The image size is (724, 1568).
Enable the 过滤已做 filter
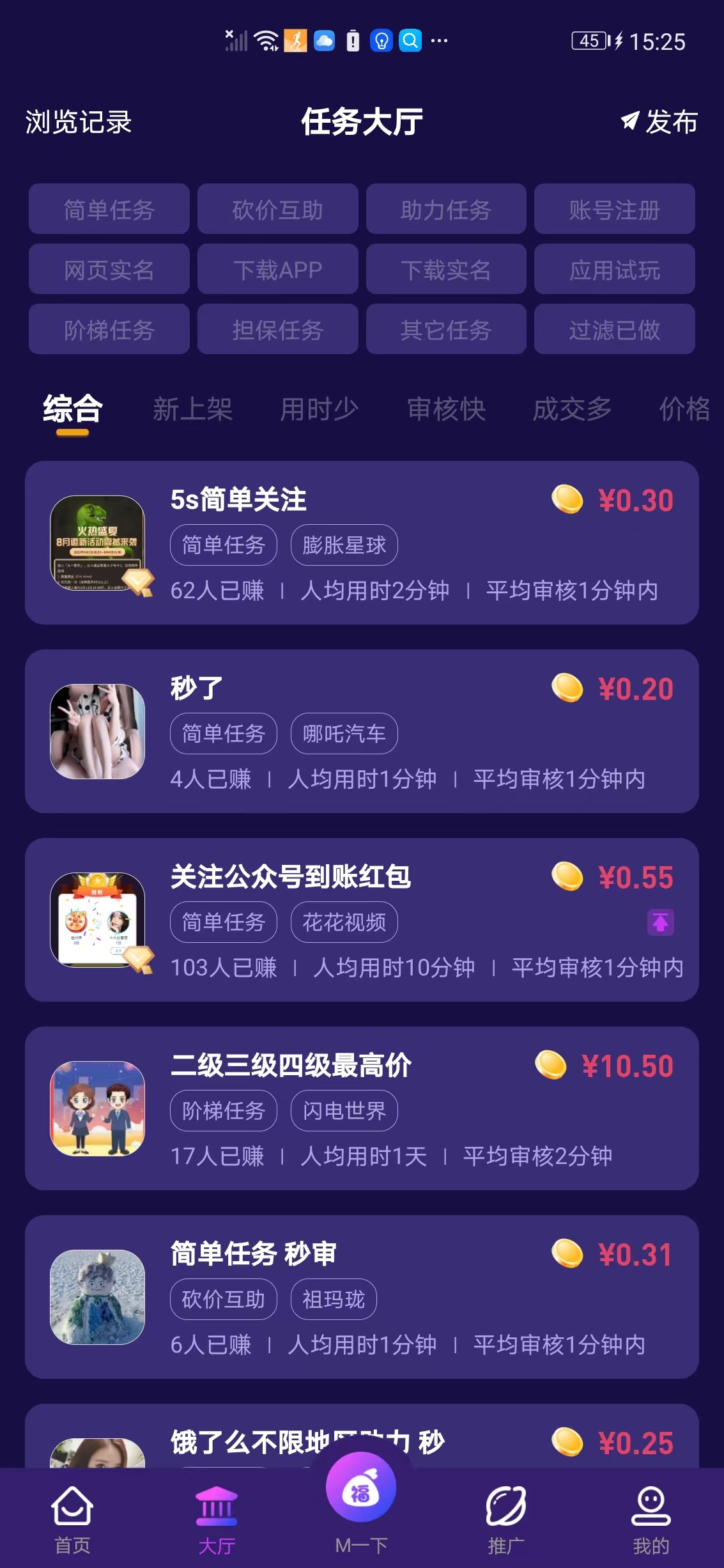click(x=614, y=330)
